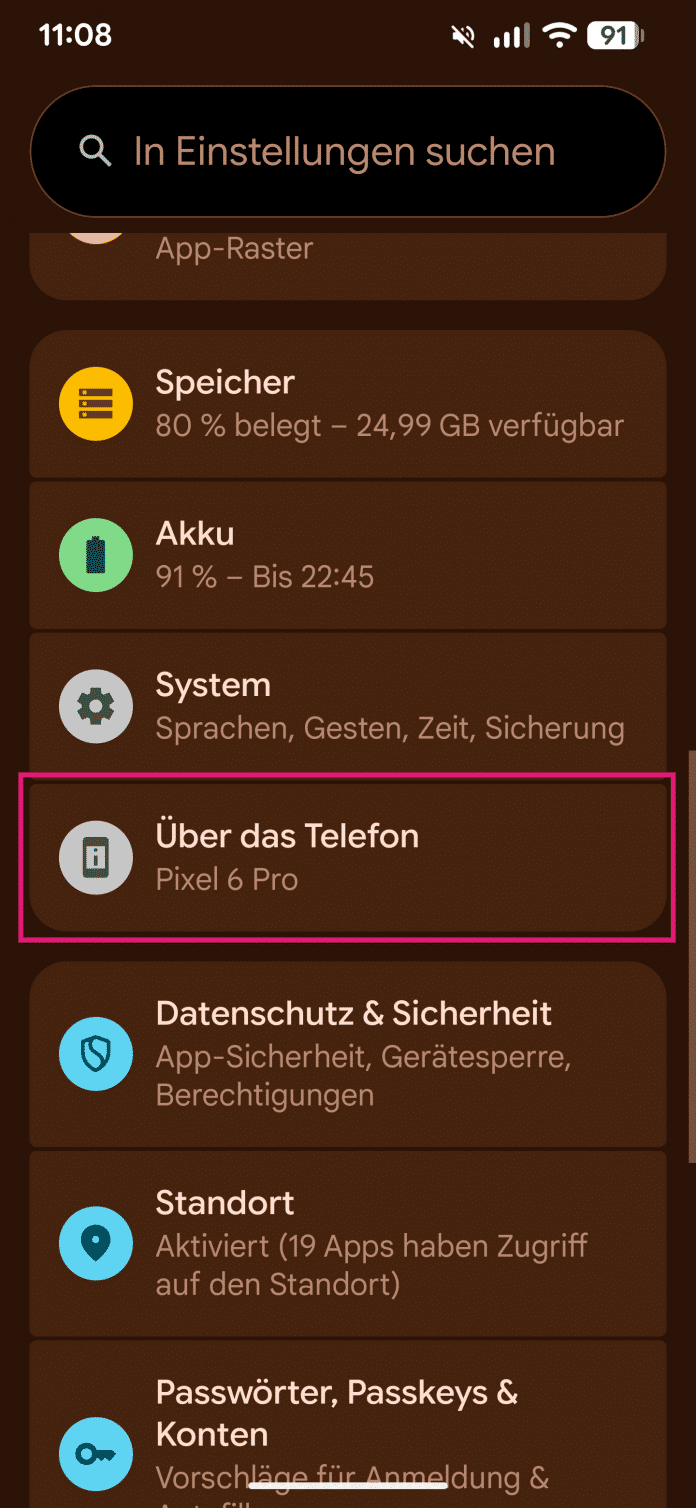
Task: Open Datenschutz & Sicherheit
Action: pyautogui.click(x=347, y=1053)
